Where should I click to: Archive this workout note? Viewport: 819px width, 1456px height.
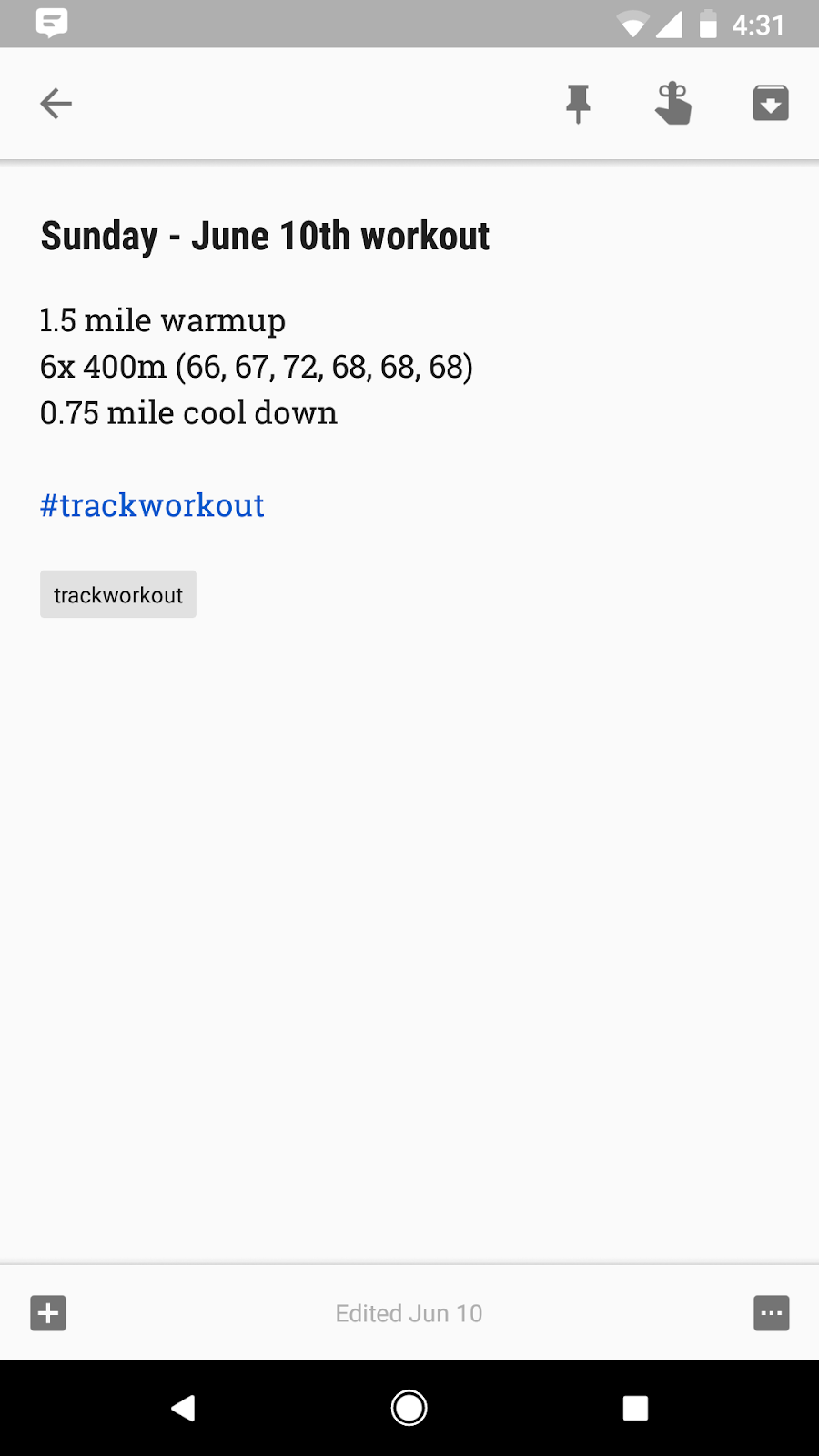pos(770,104)
